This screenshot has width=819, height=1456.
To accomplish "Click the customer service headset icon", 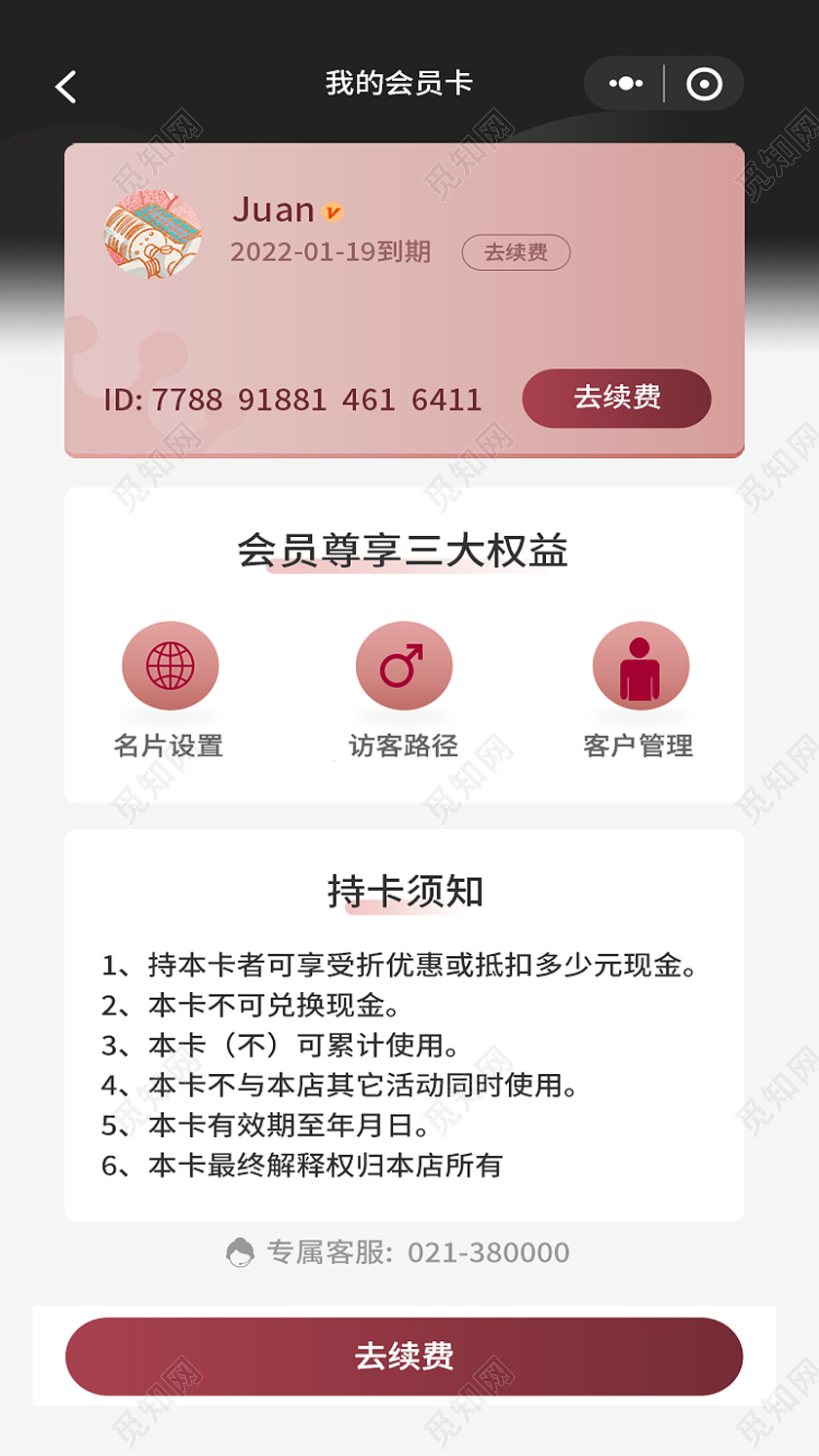I will [239, 1251].
